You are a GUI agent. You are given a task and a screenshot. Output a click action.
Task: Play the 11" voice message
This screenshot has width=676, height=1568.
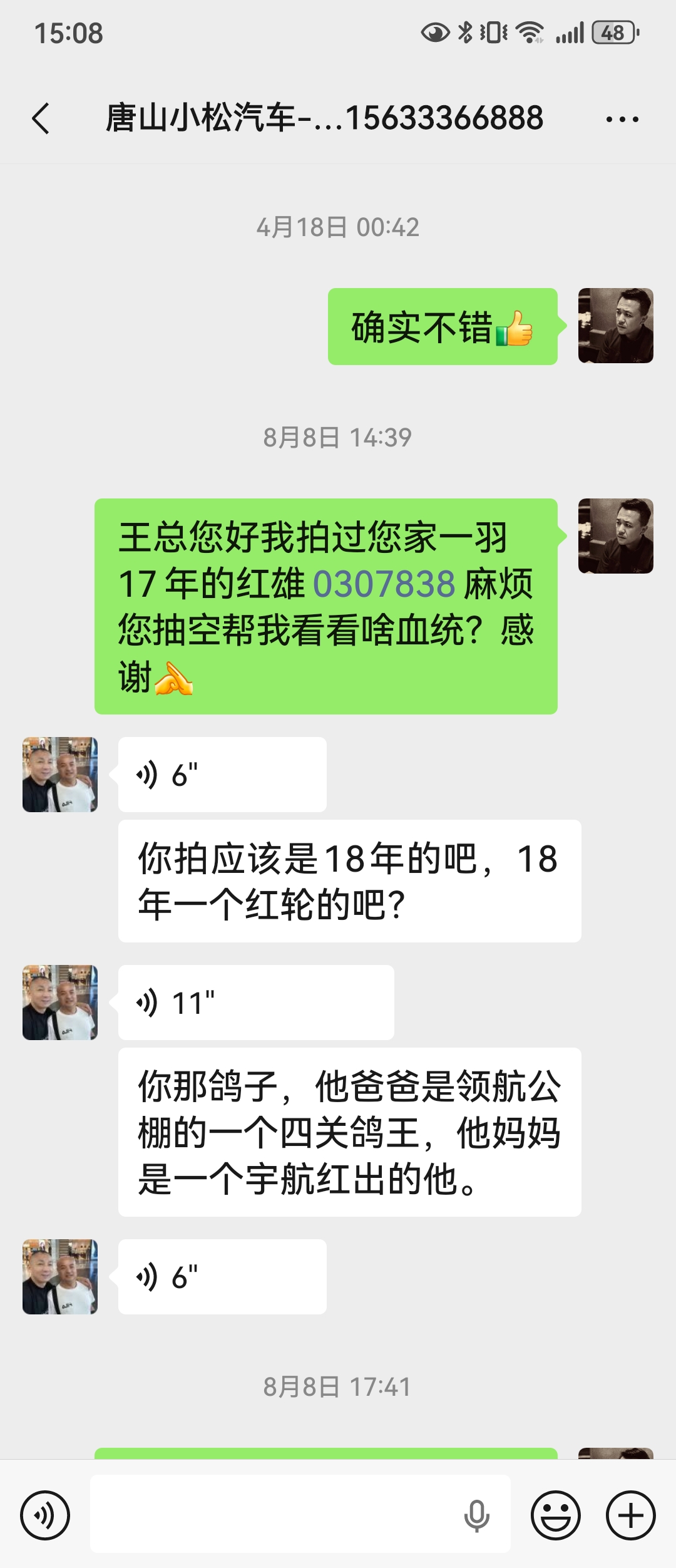coord(255,1003)
